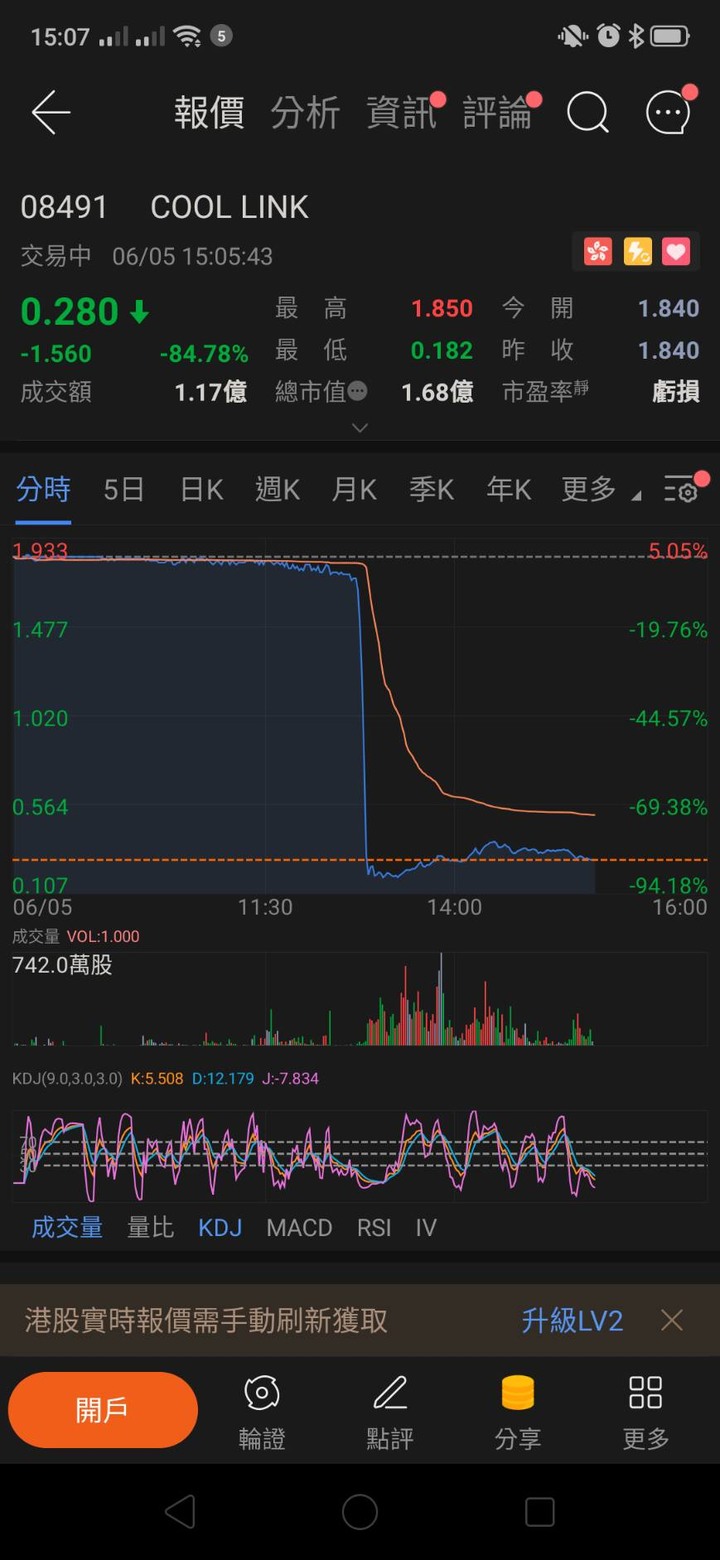Select the 月K monthly chart
Viewport: 720px width, 1560px height.
coord(354,490)
